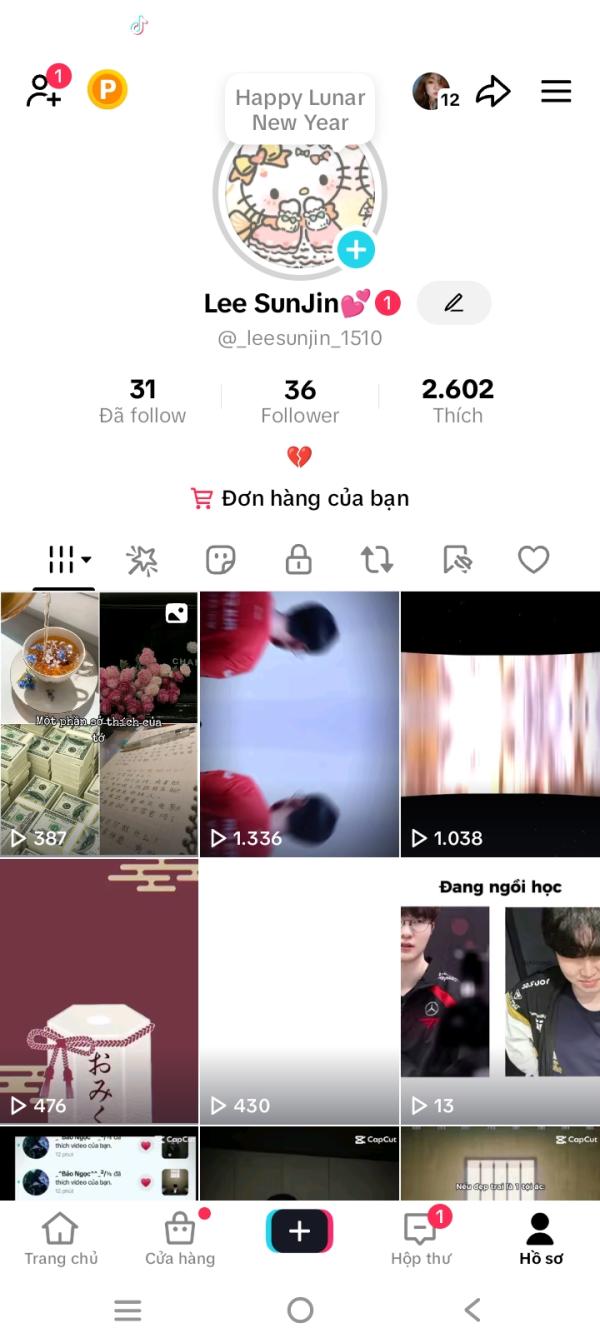The image size is (600, 1343).
Task: Go to Trang chủ tab
Action: tap(61, 1239)
